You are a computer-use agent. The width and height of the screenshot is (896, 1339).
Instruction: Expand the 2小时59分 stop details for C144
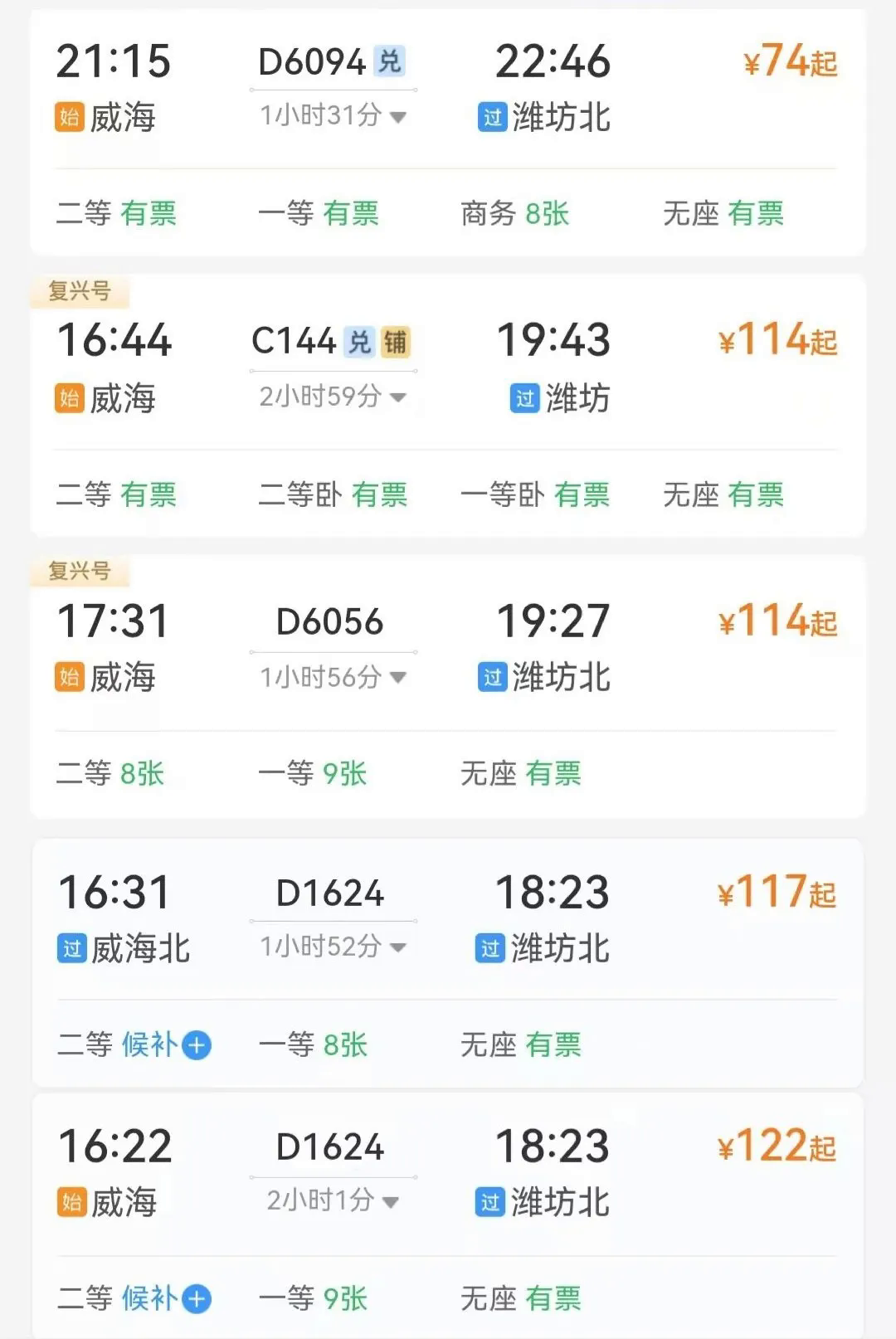[333, 397]
